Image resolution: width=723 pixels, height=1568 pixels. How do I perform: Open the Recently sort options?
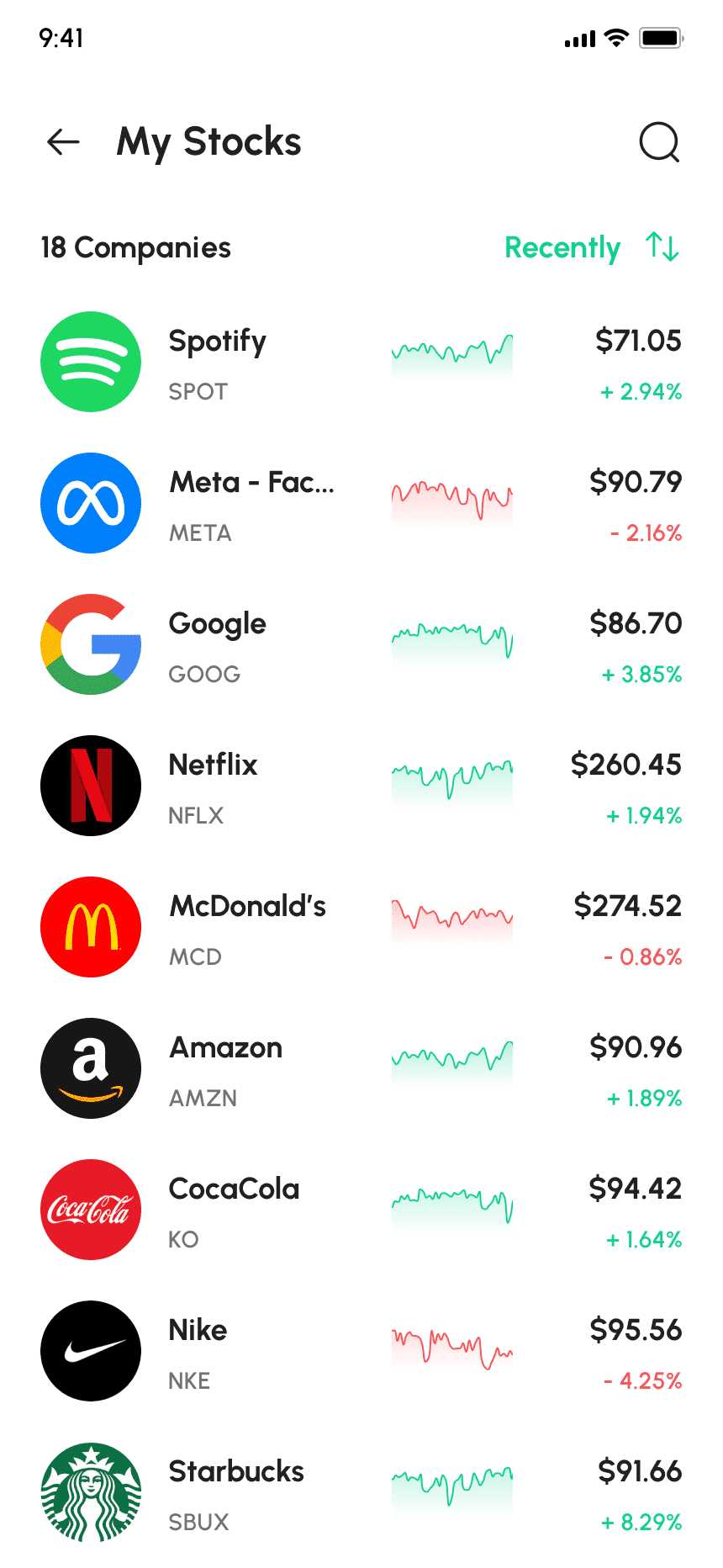point(562,248)
